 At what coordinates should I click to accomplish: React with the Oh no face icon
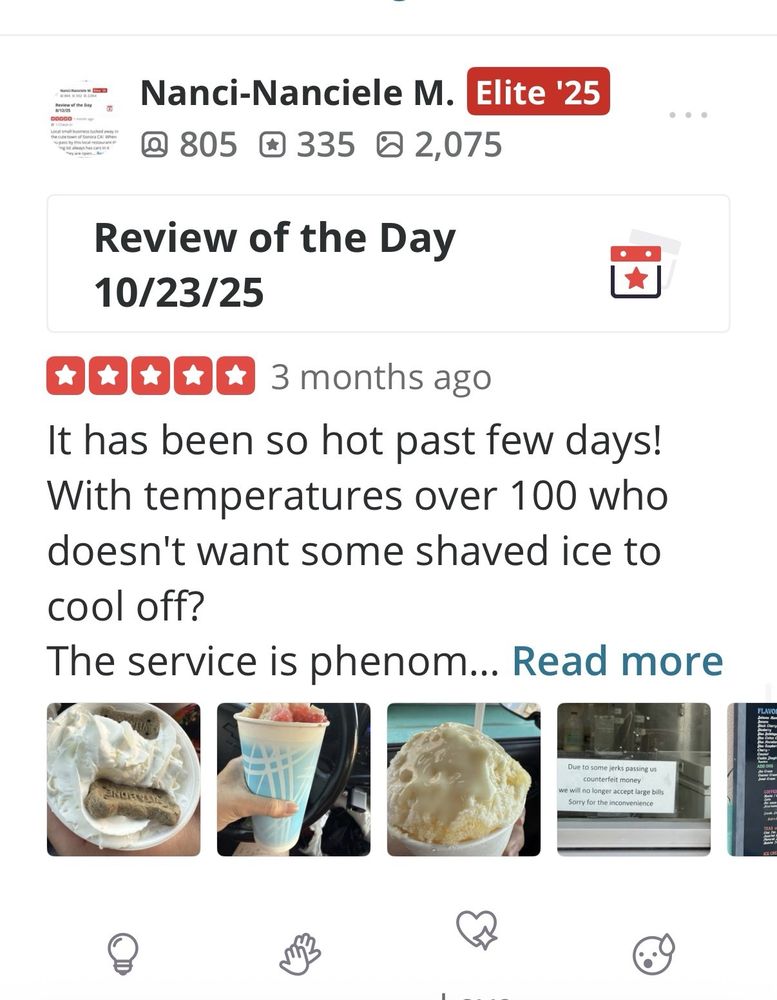click(654, 953)
